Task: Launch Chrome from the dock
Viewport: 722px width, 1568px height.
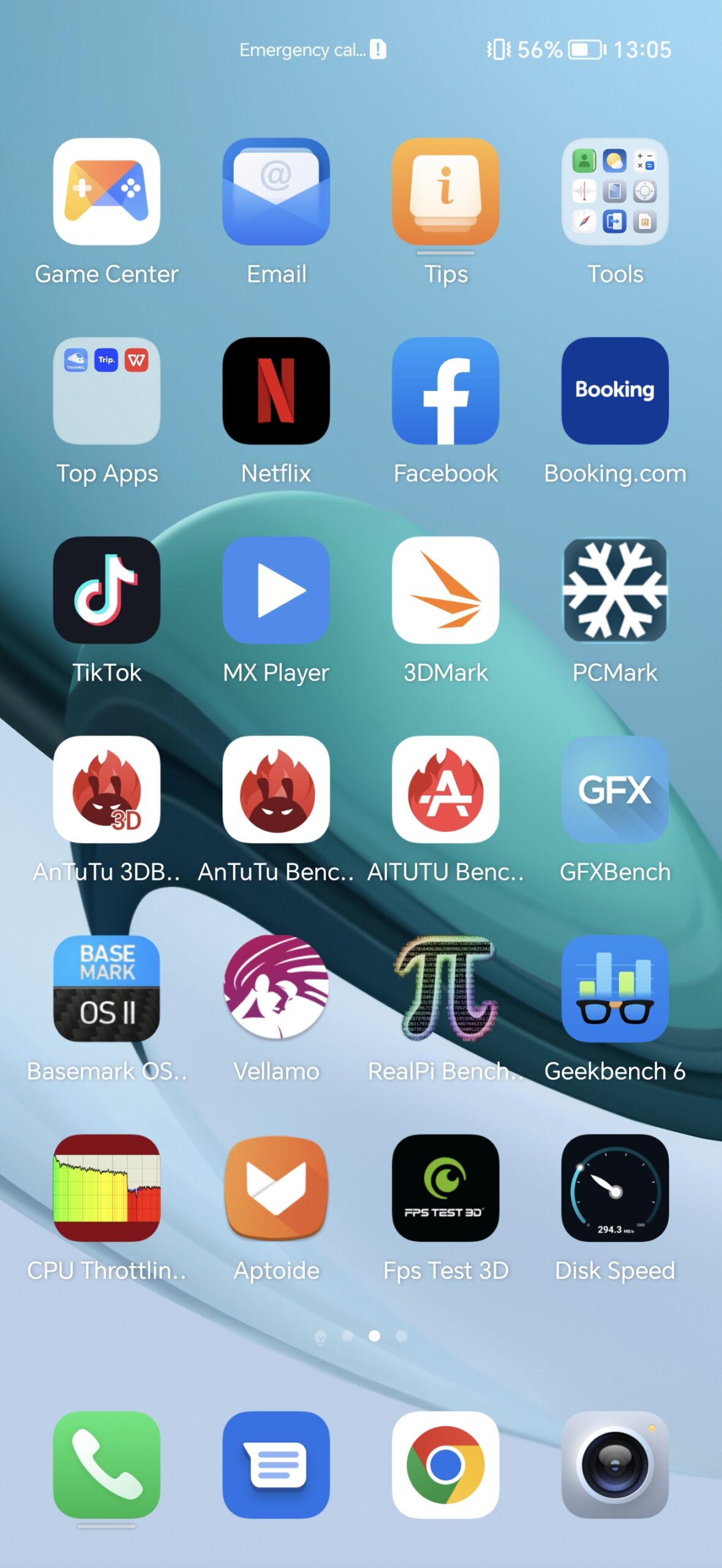Action: (x=446, y=1465)
